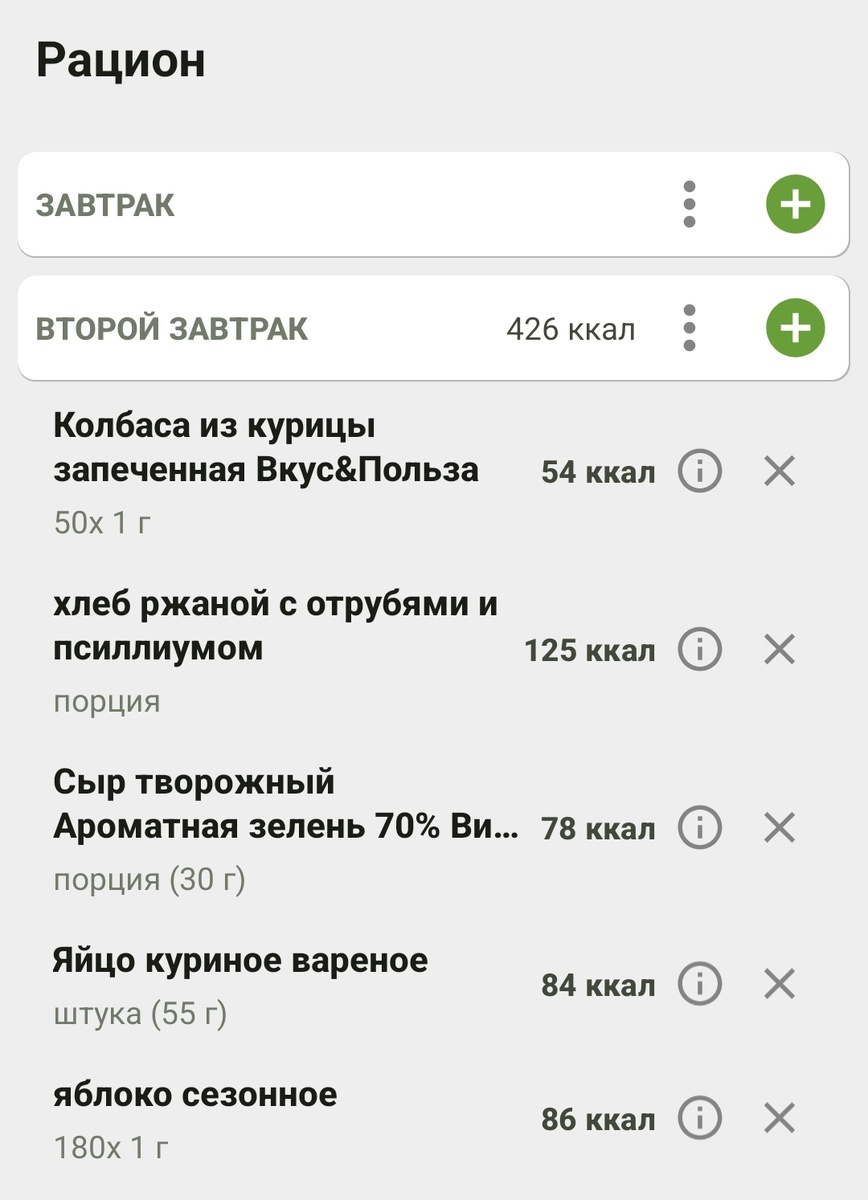Viewport: 868px width, 1200px height.
Task: Add a product to ВТОРОЙ ЗАВТРАК meal
Action: coord(794,327)
